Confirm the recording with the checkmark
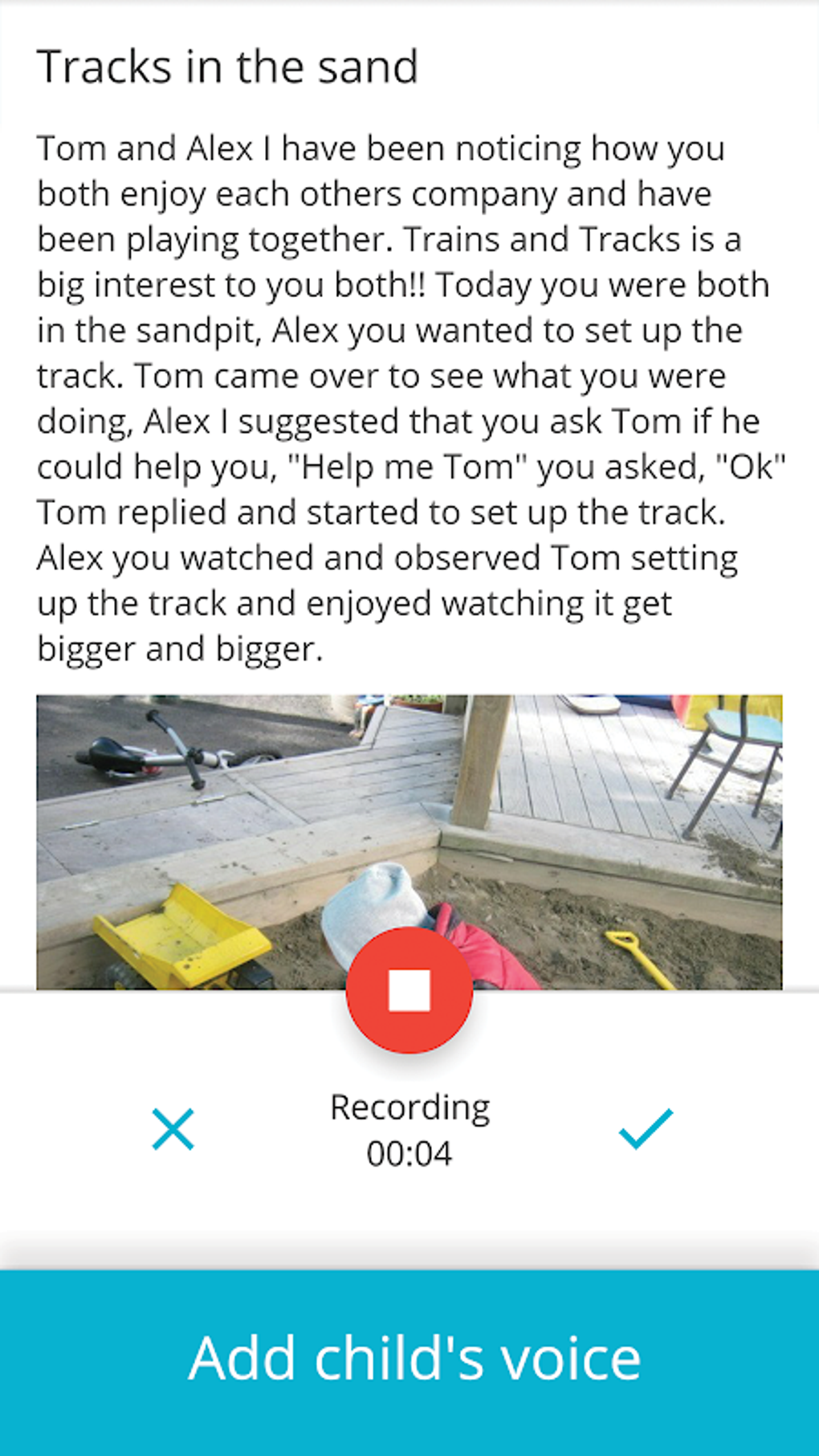Image resolution: width=819 pixels, height=1456 pixels. click(x=646, y=1129)
